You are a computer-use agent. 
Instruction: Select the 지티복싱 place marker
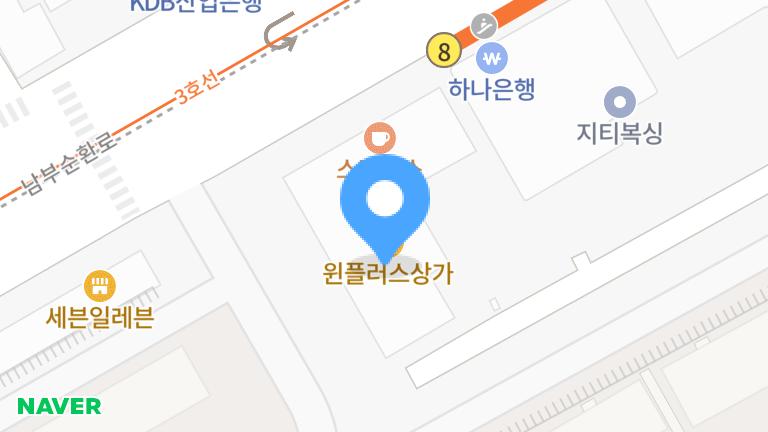[620, 103]
